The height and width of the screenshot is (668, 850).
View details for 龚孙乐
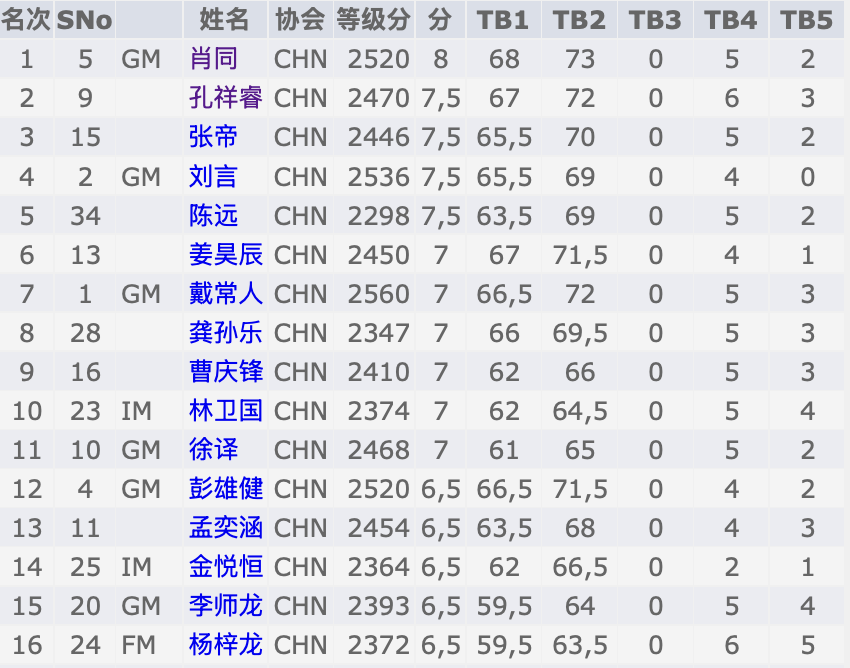click(226, 333)
